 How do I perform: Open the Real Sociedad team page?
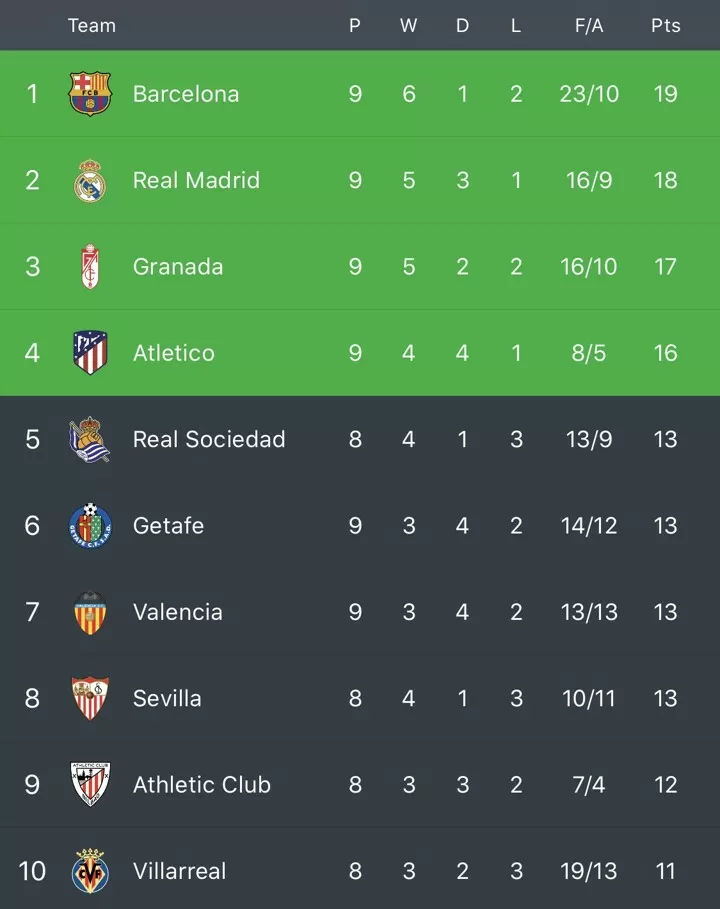(209, 438)
